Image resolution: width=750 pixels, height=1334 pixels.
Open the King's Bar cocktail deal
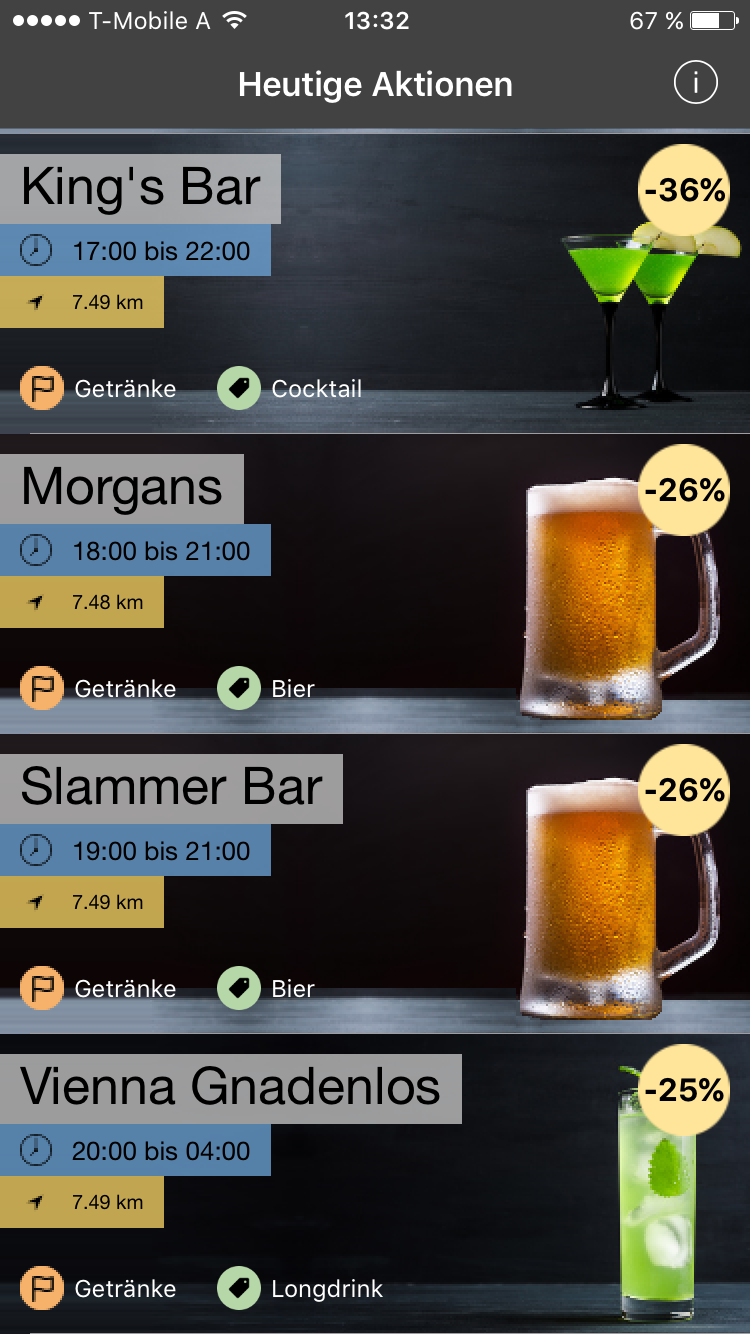375,285
